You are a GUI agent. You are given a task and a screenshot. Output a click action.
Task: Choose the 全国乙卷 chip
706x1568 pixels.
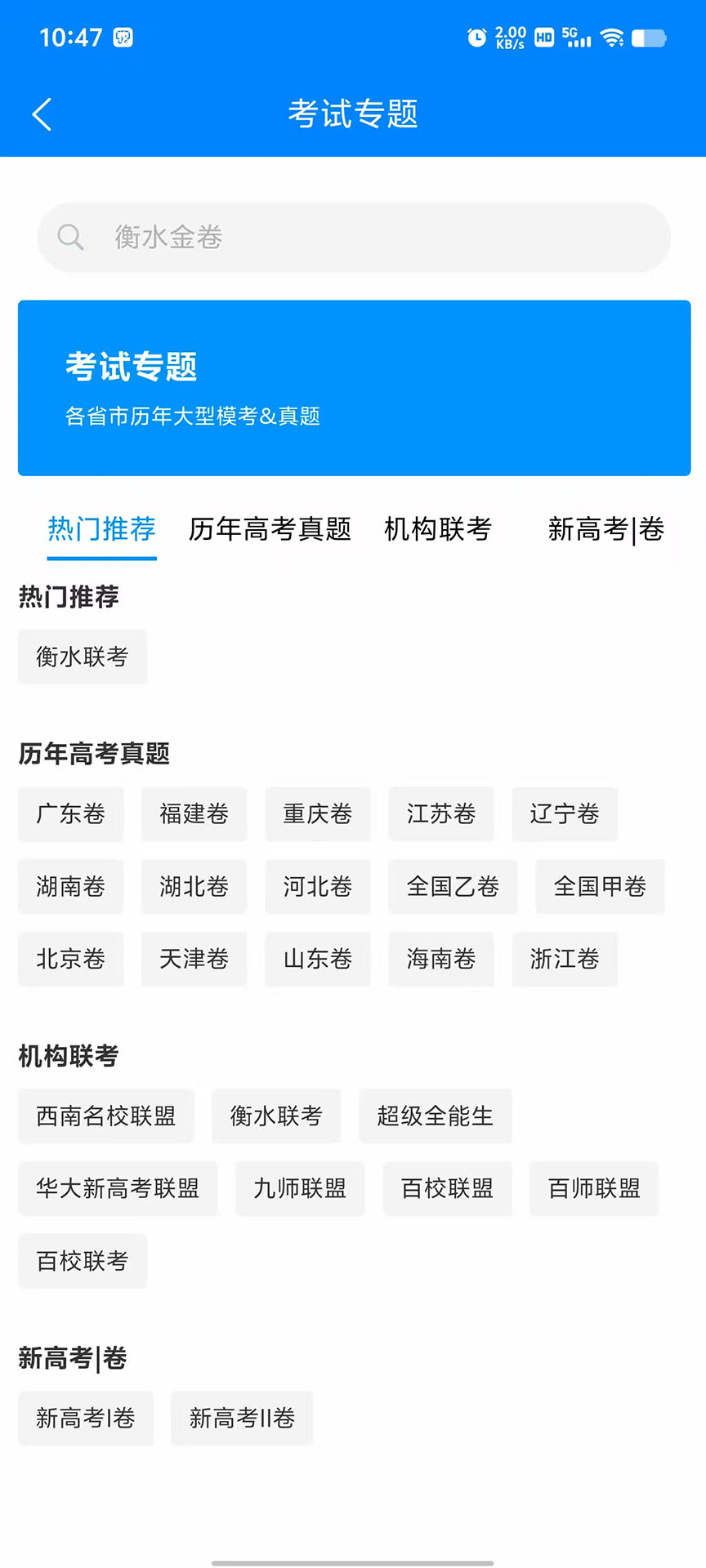[x=453, y=887]
